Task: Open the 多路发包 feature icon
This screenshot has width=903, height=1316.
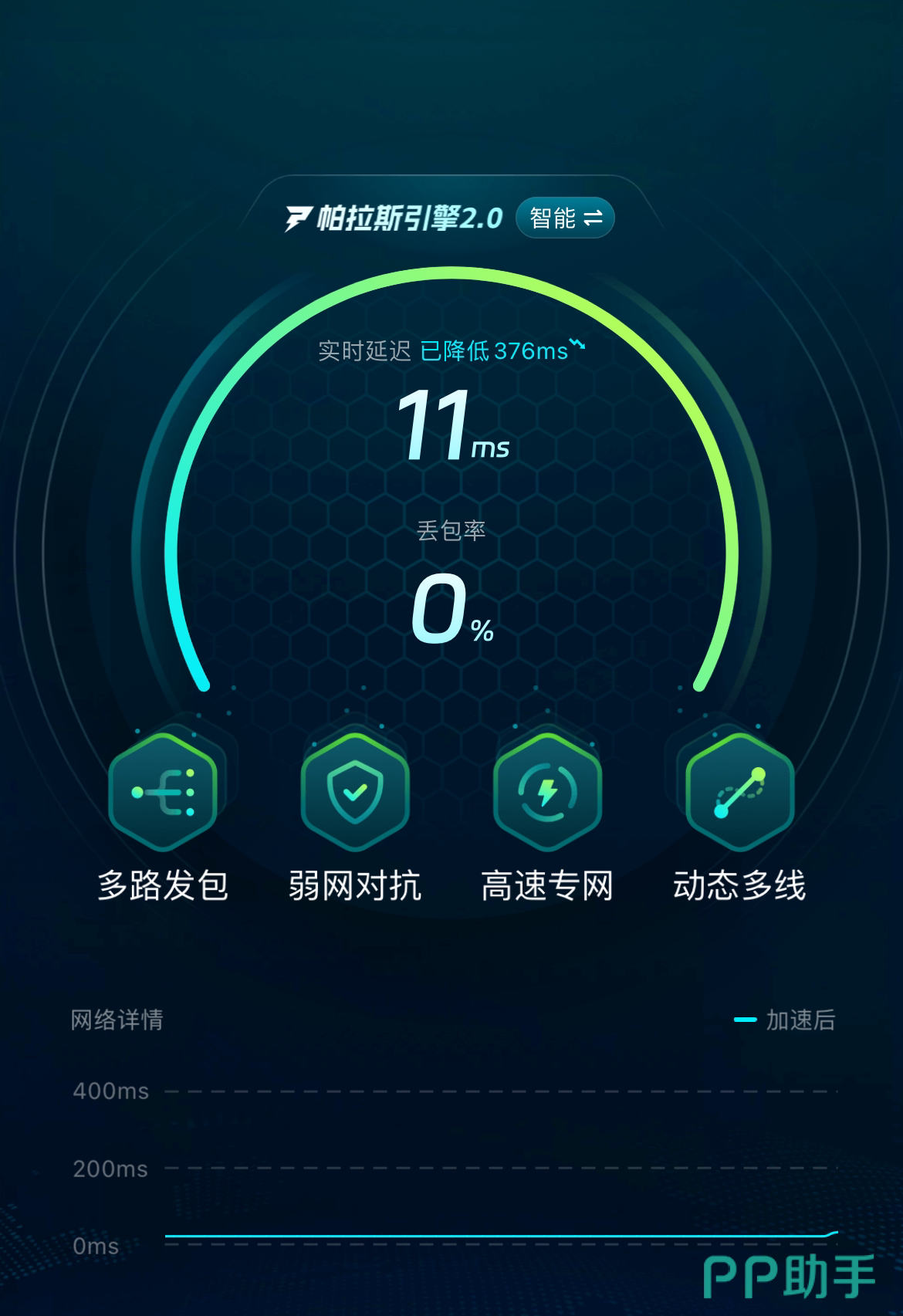Action: 162,792
